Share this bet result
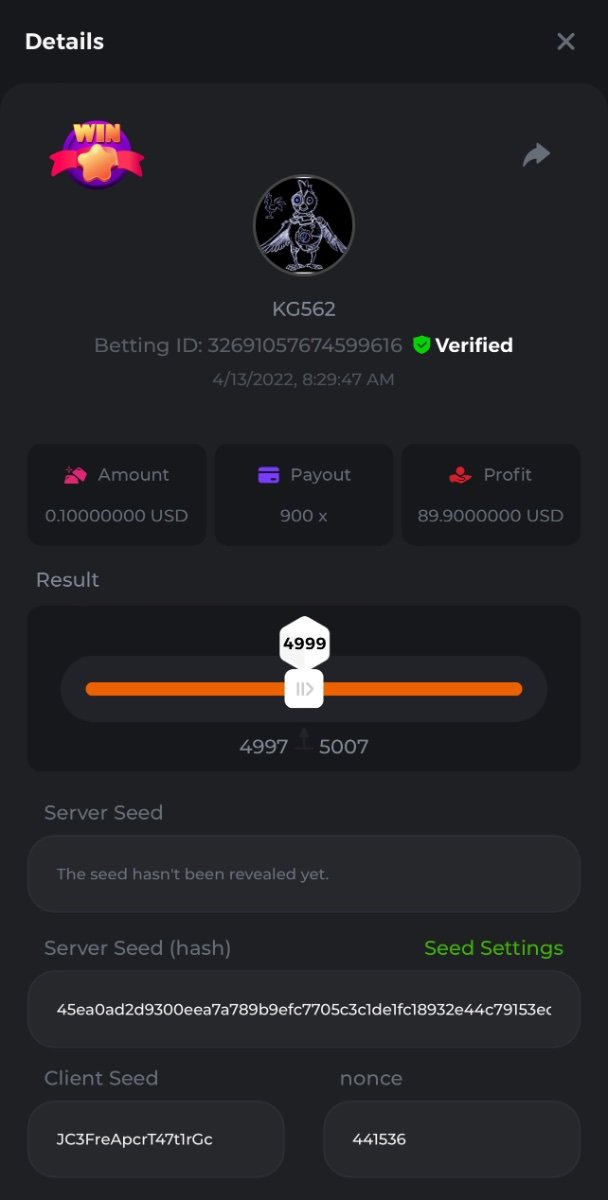This screenshot has width=608, height=1200. (x=537, y=154)
